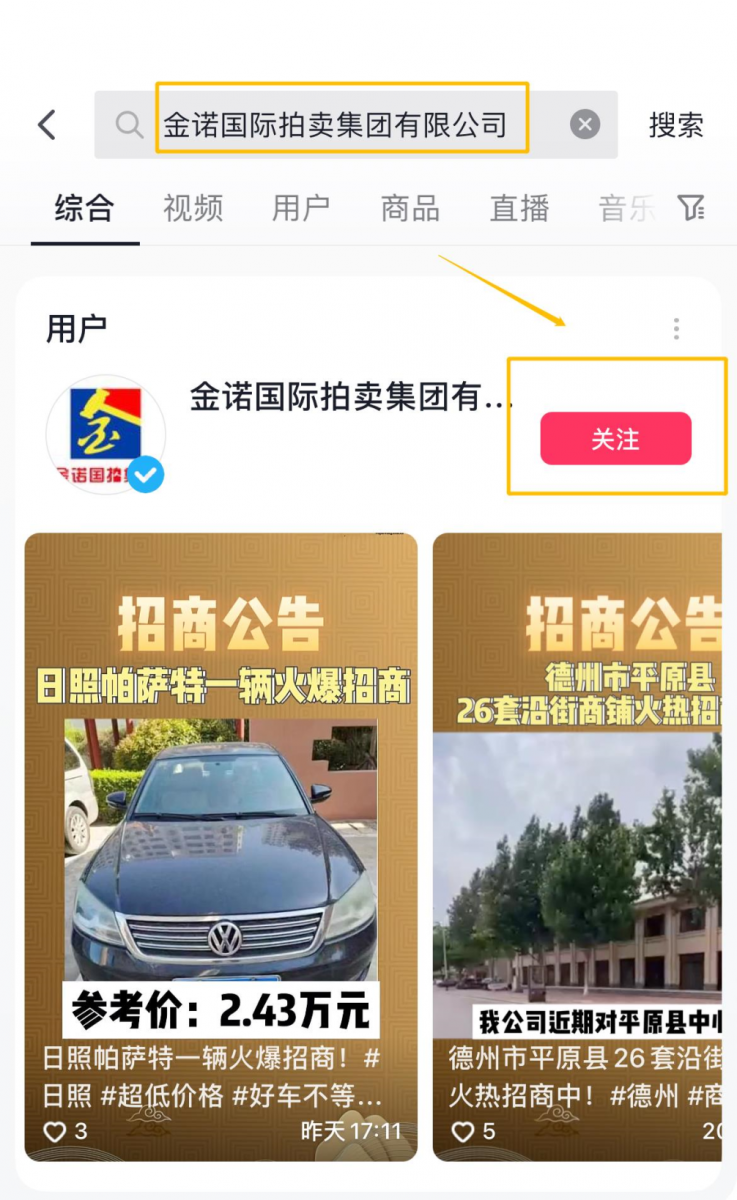Clear the search text
The image size is (737, 1200).
tap(585, 125)
